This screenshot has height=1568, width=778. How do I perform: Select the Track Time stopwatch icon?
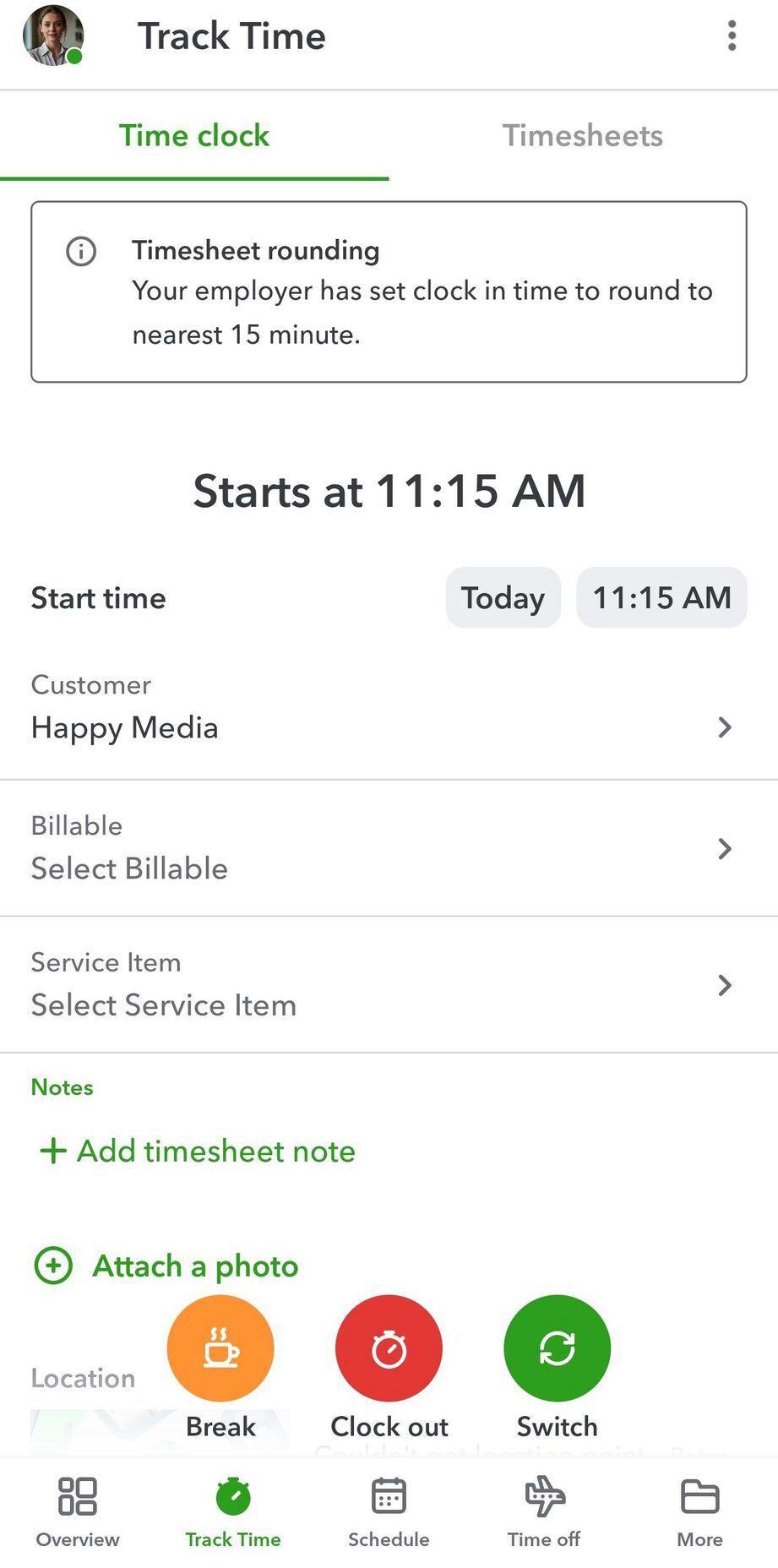[232, 1494]
